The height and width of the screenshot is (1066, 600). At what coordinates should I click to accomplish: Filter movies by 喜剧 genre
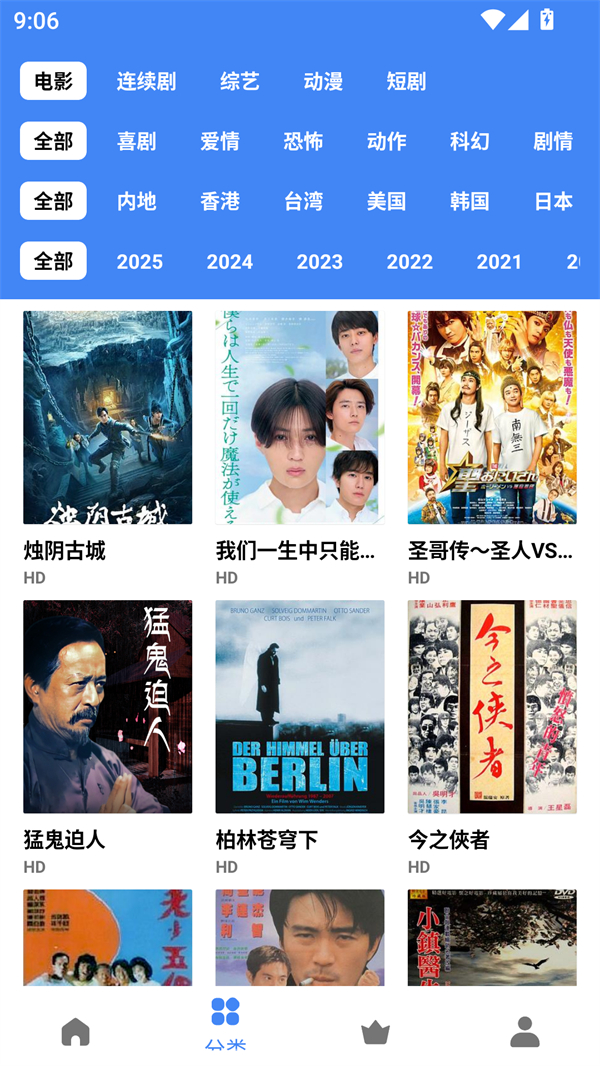pyautogui.click(x=136, y=142)
